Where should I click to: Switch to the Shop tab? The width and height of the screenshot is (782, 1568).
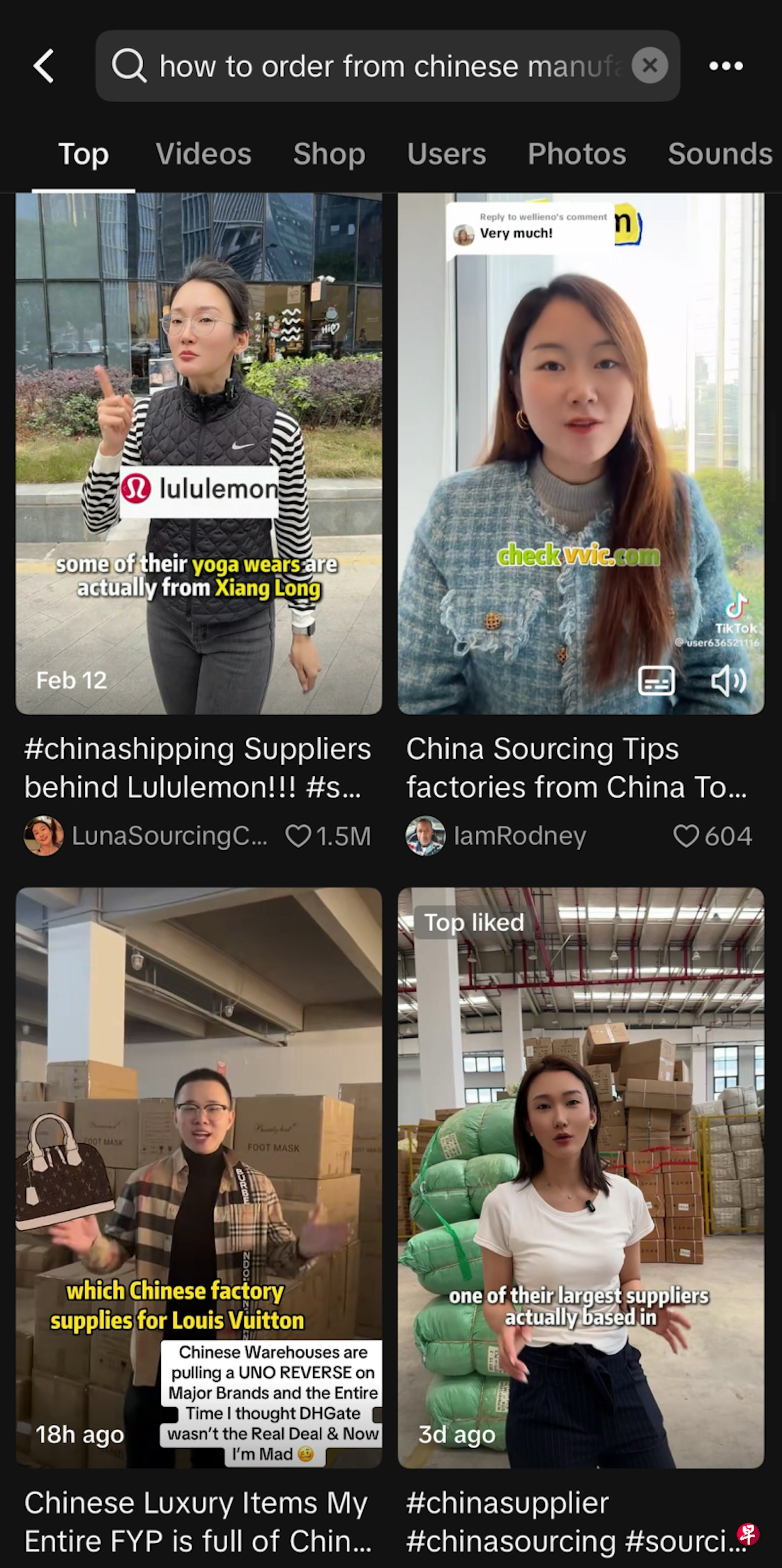pos(329,154)
